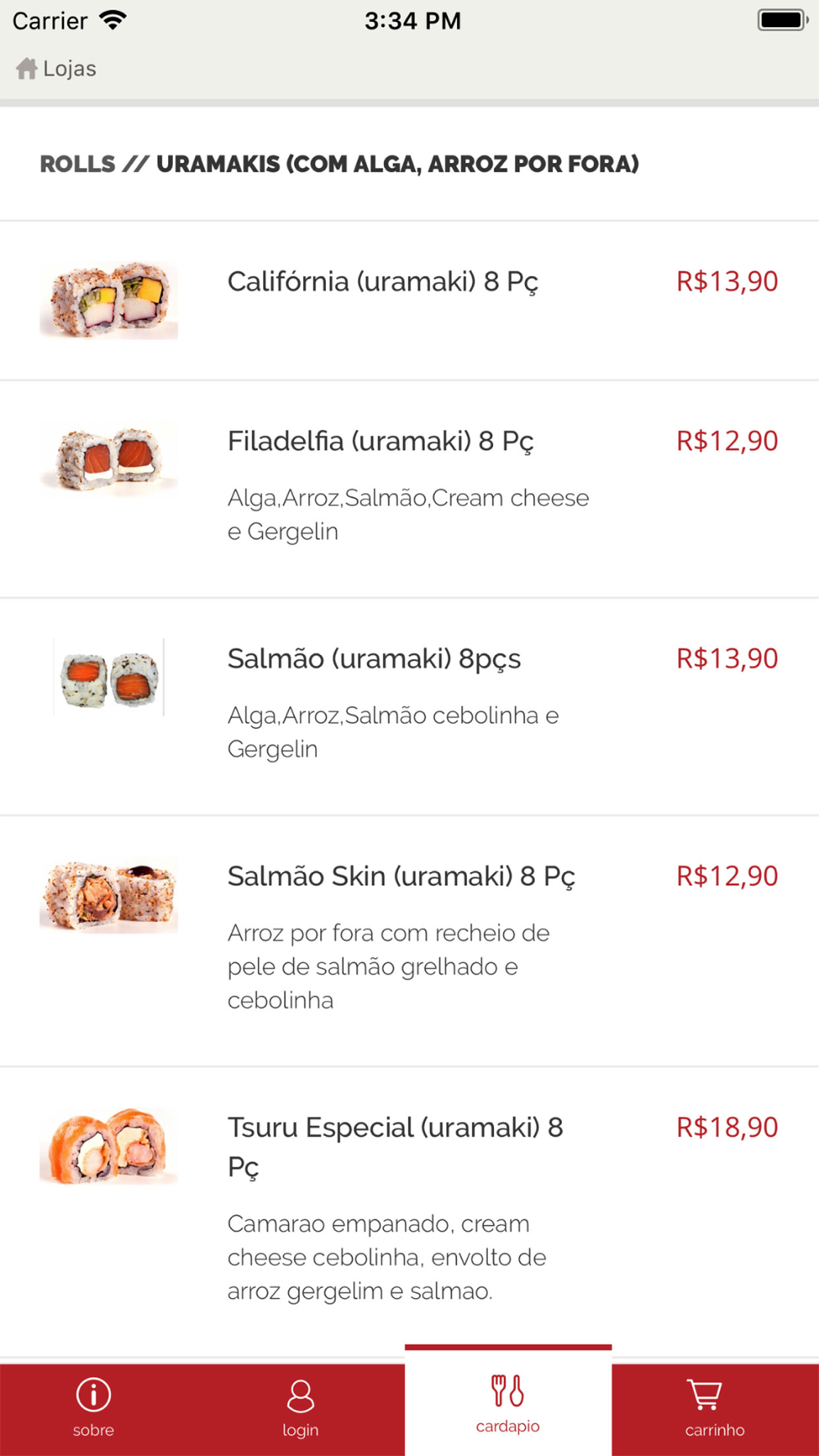Screen dimensions: 819x1456
Task: Open Tsuru Especial (uramaki) 8 Pç
Action: pos(409,1212)
